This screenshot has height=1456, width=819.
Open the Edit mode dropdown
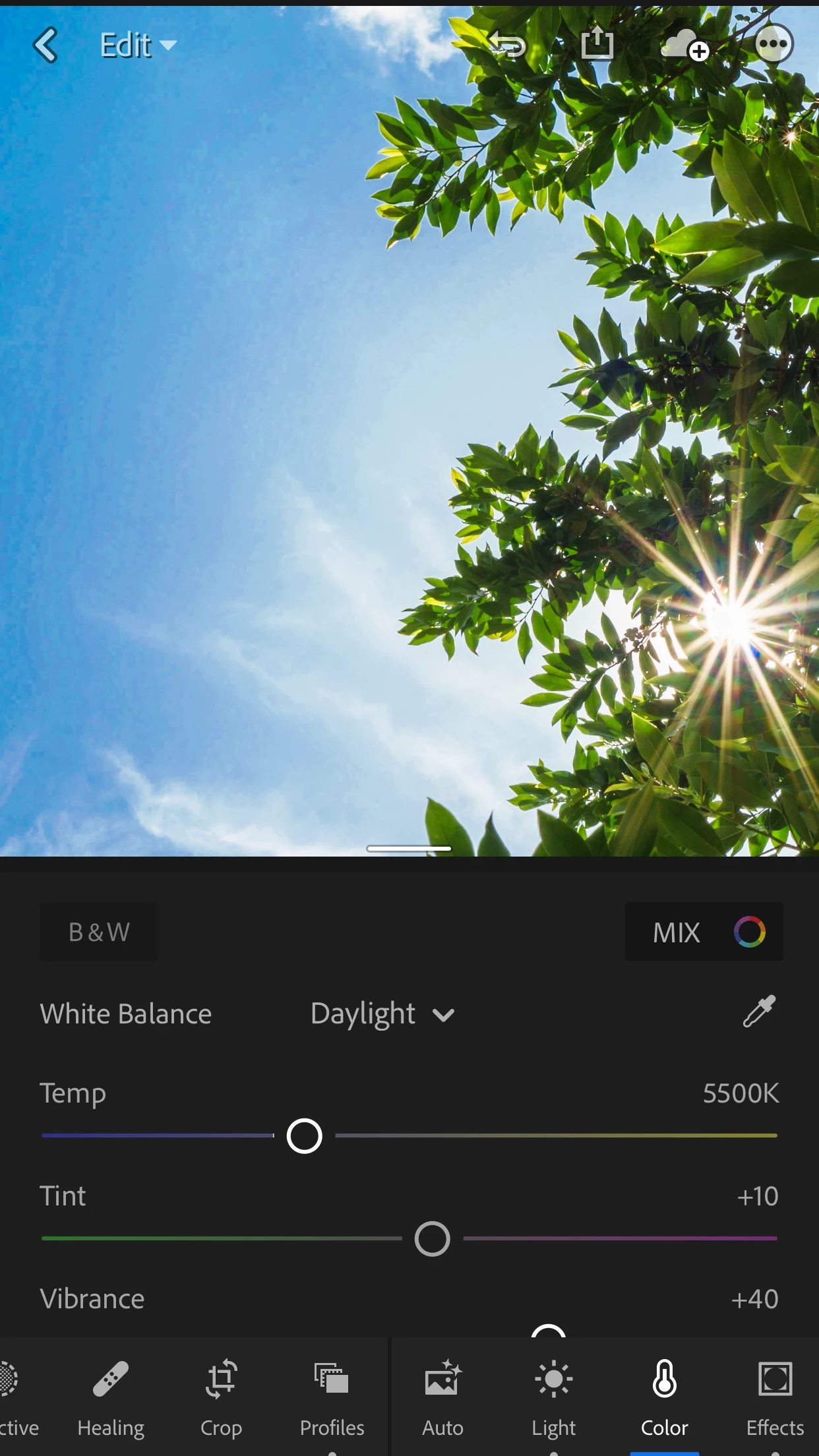137,45
